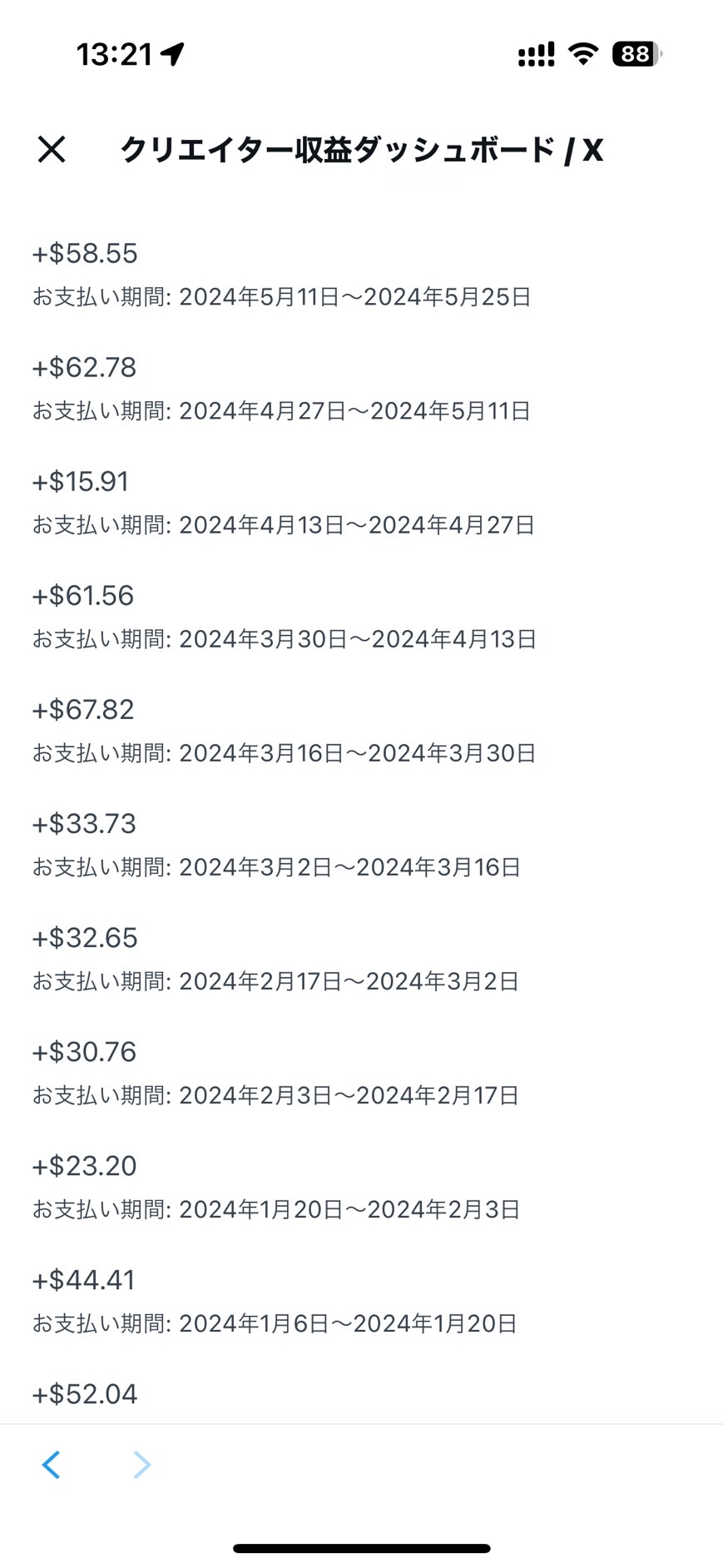Go back in the in-app browser
This screenshot has width=723, height=1568.
pos(51,1465)
